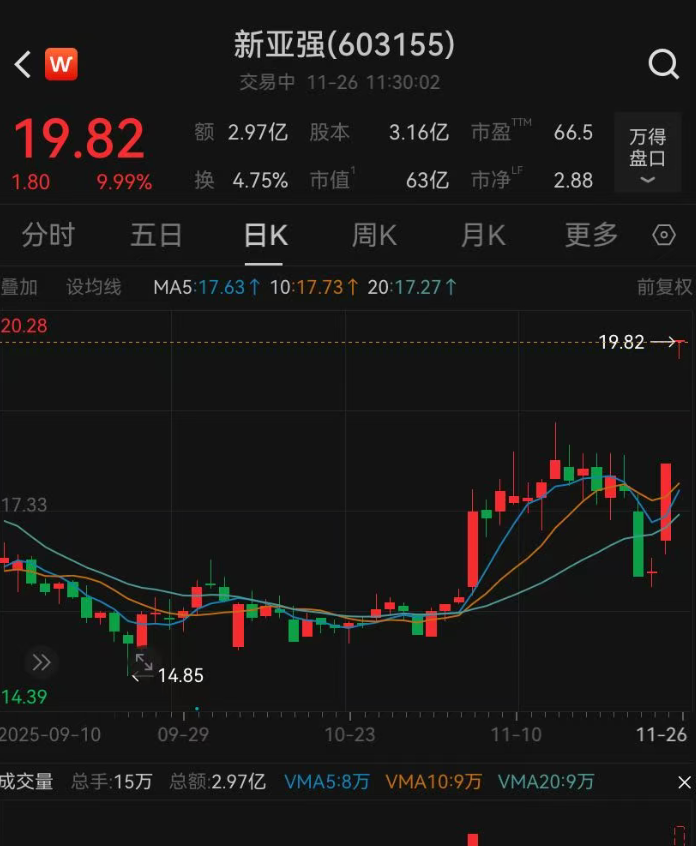Switch to the 分时 chart tab

coord(48,235)
